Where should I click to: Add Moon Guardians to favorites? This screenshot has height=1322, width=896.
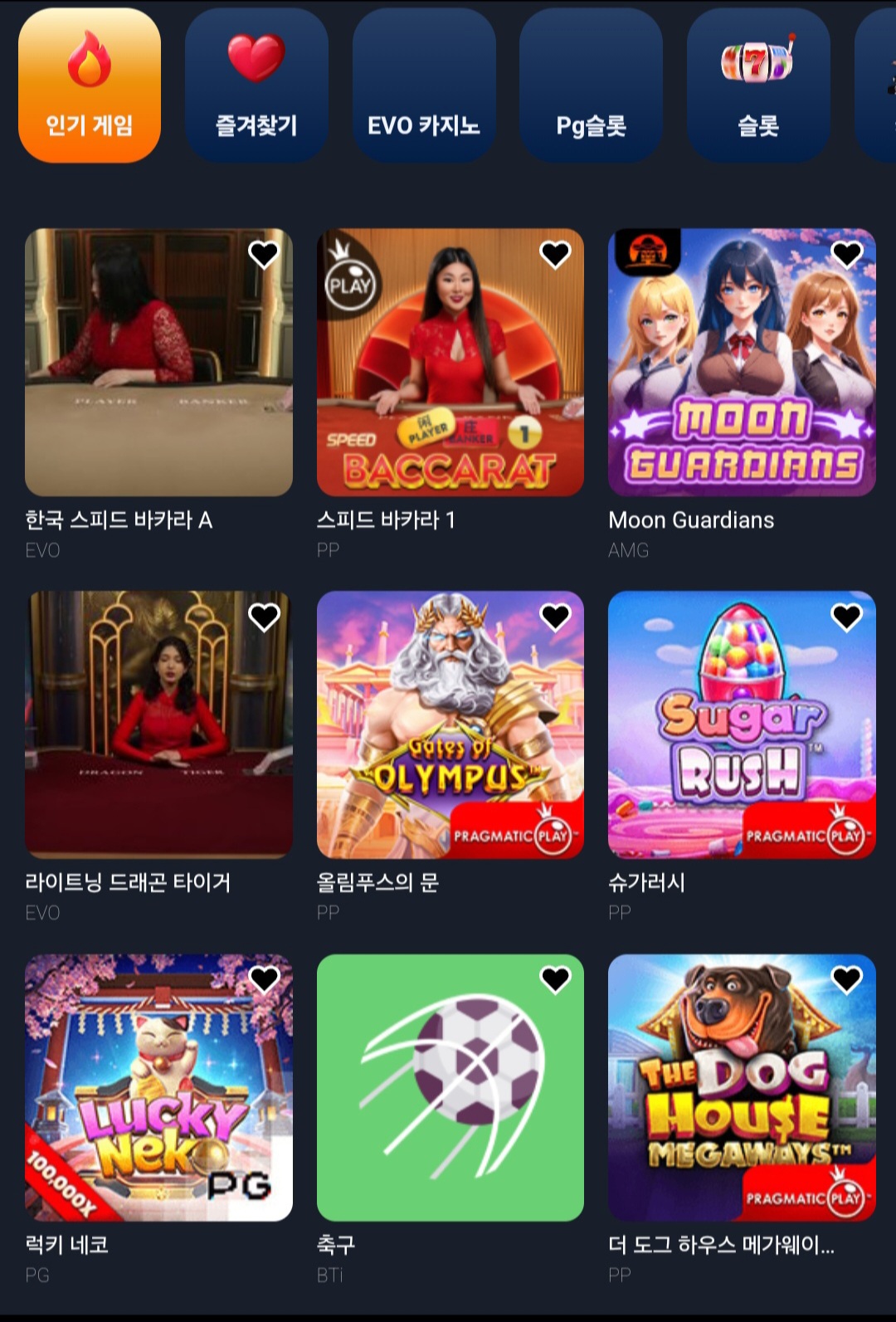[x=847, y=255]
